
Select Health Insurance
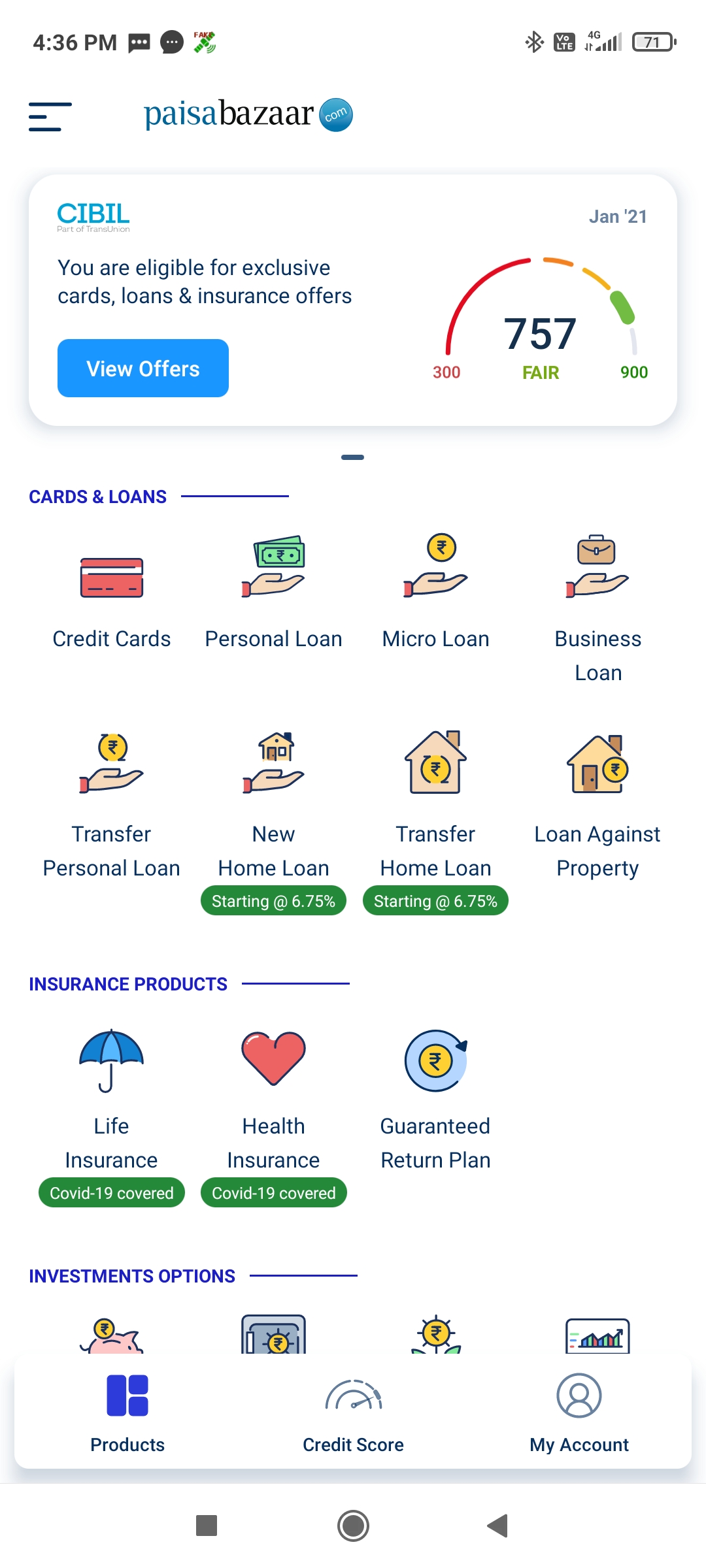273,1117
